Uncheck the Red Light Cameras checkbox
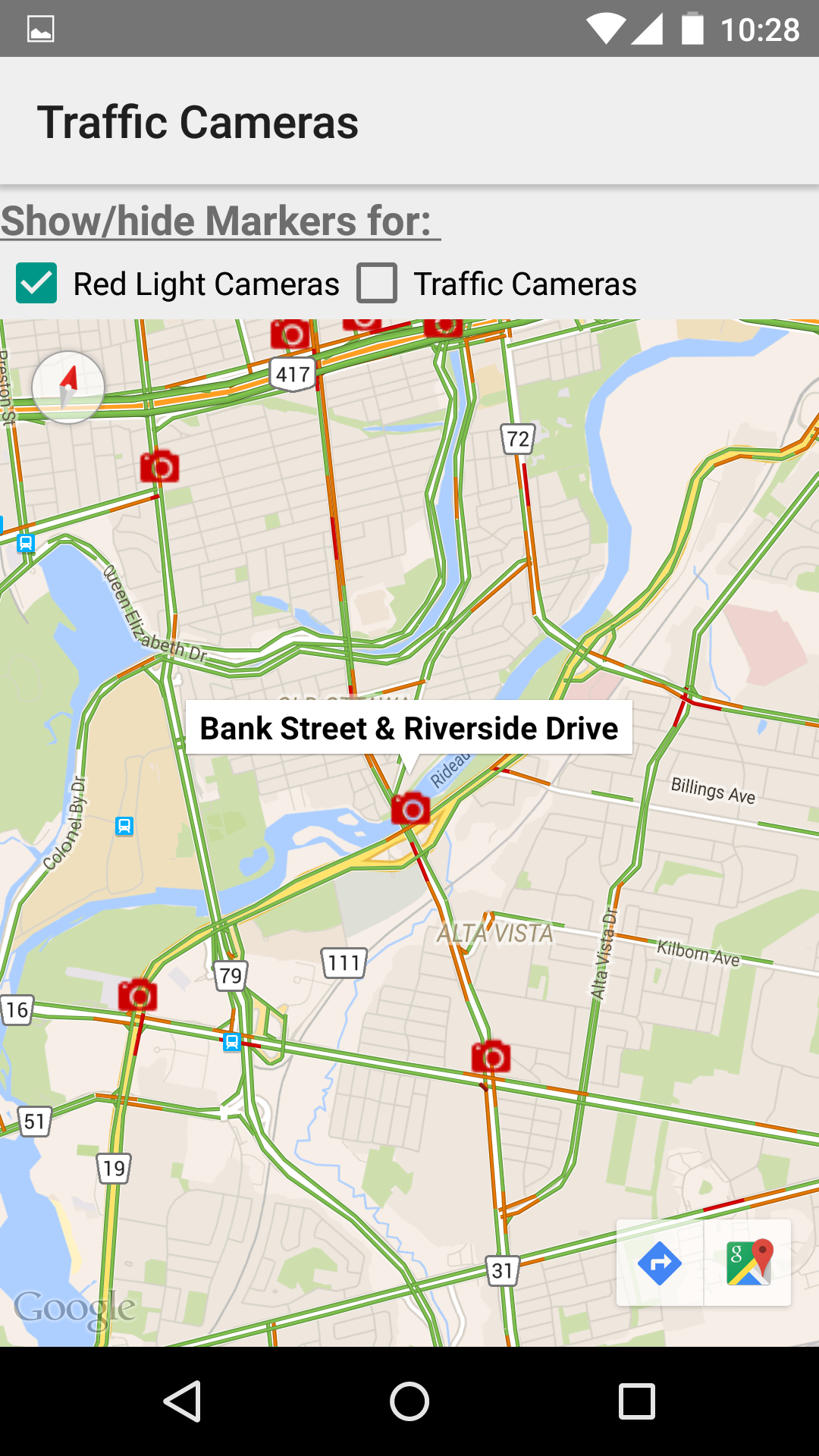 point(36,284)
